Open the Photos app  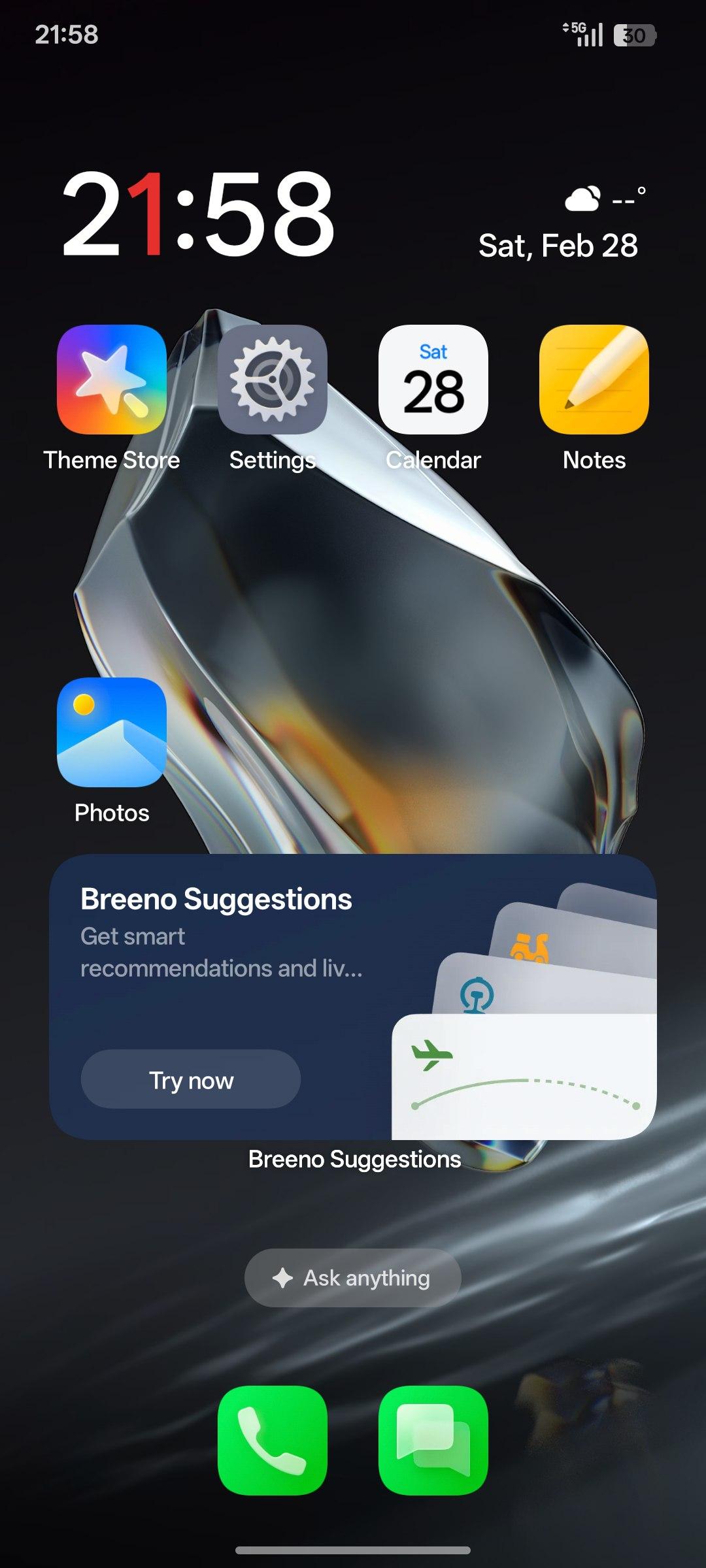point(111,732)
